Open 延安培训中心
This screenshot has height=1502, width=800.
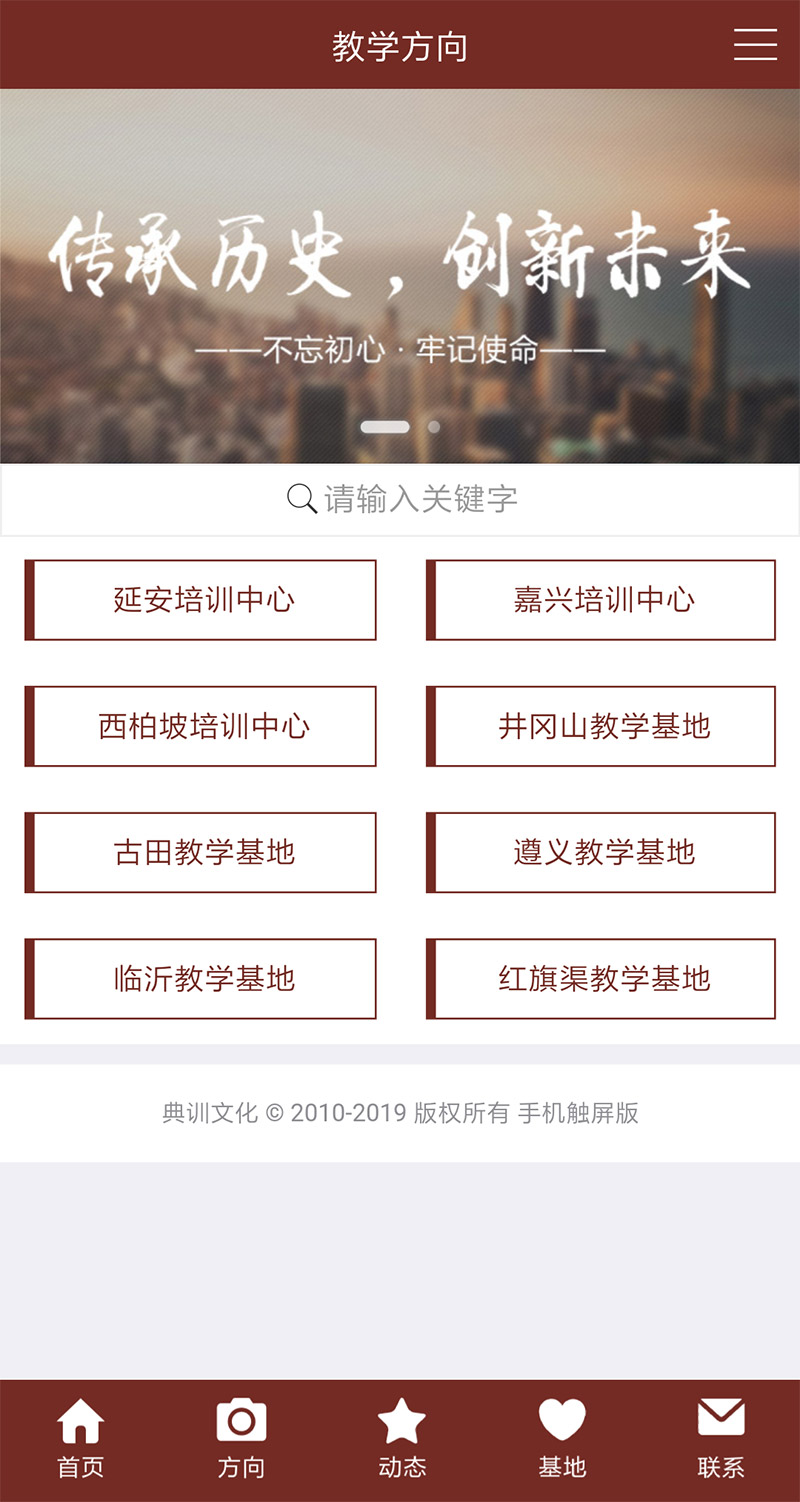coord(200,600)
